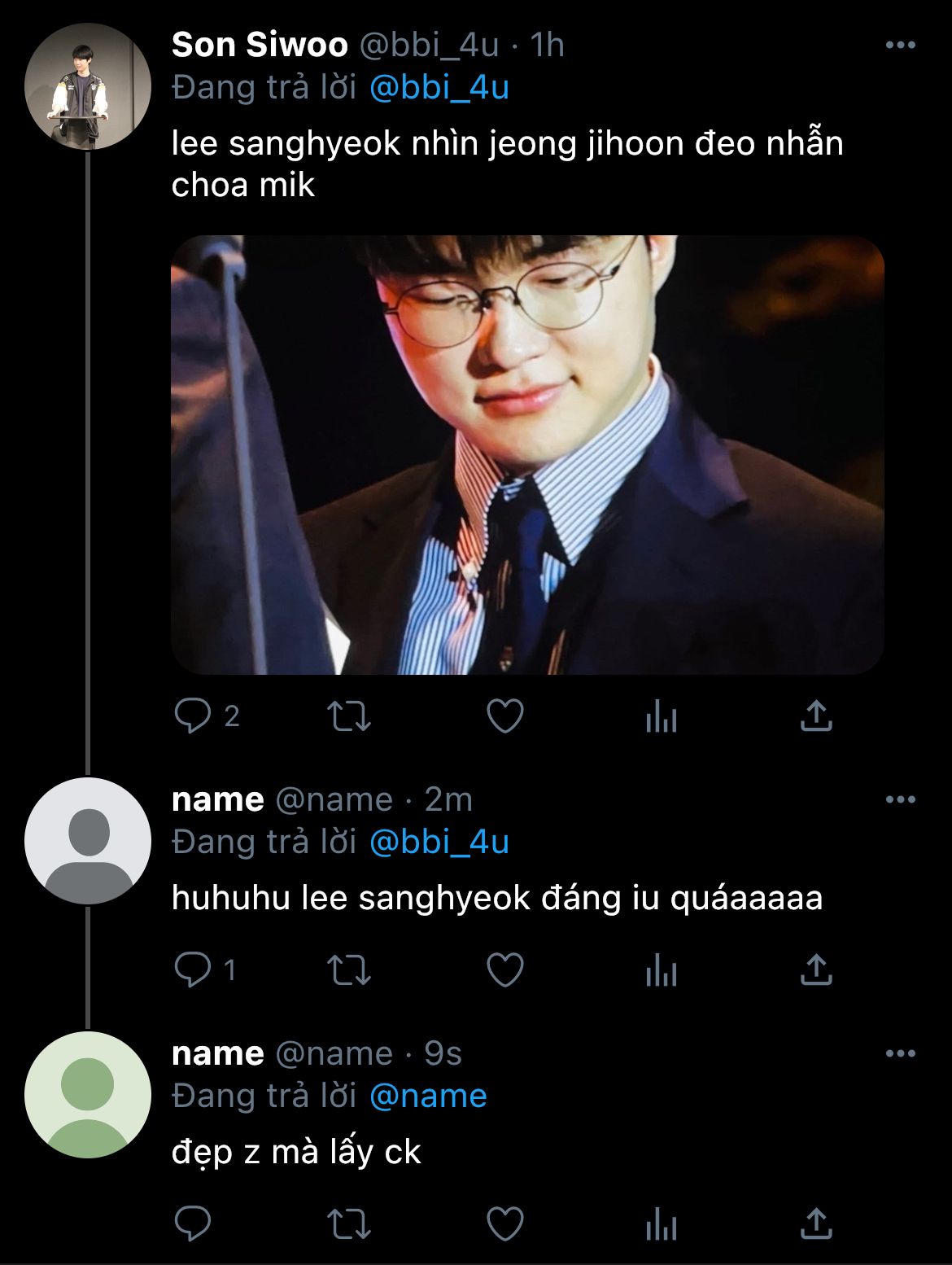Open the photo in Son Siwoo's tweet
952x1265 pixels.
click(x=527, y=454)
